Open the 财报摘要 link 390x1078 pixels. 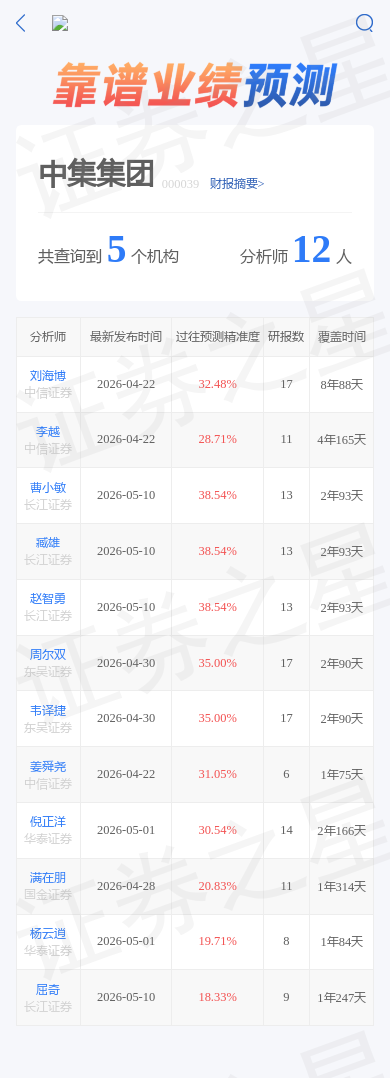coord(237,184)
